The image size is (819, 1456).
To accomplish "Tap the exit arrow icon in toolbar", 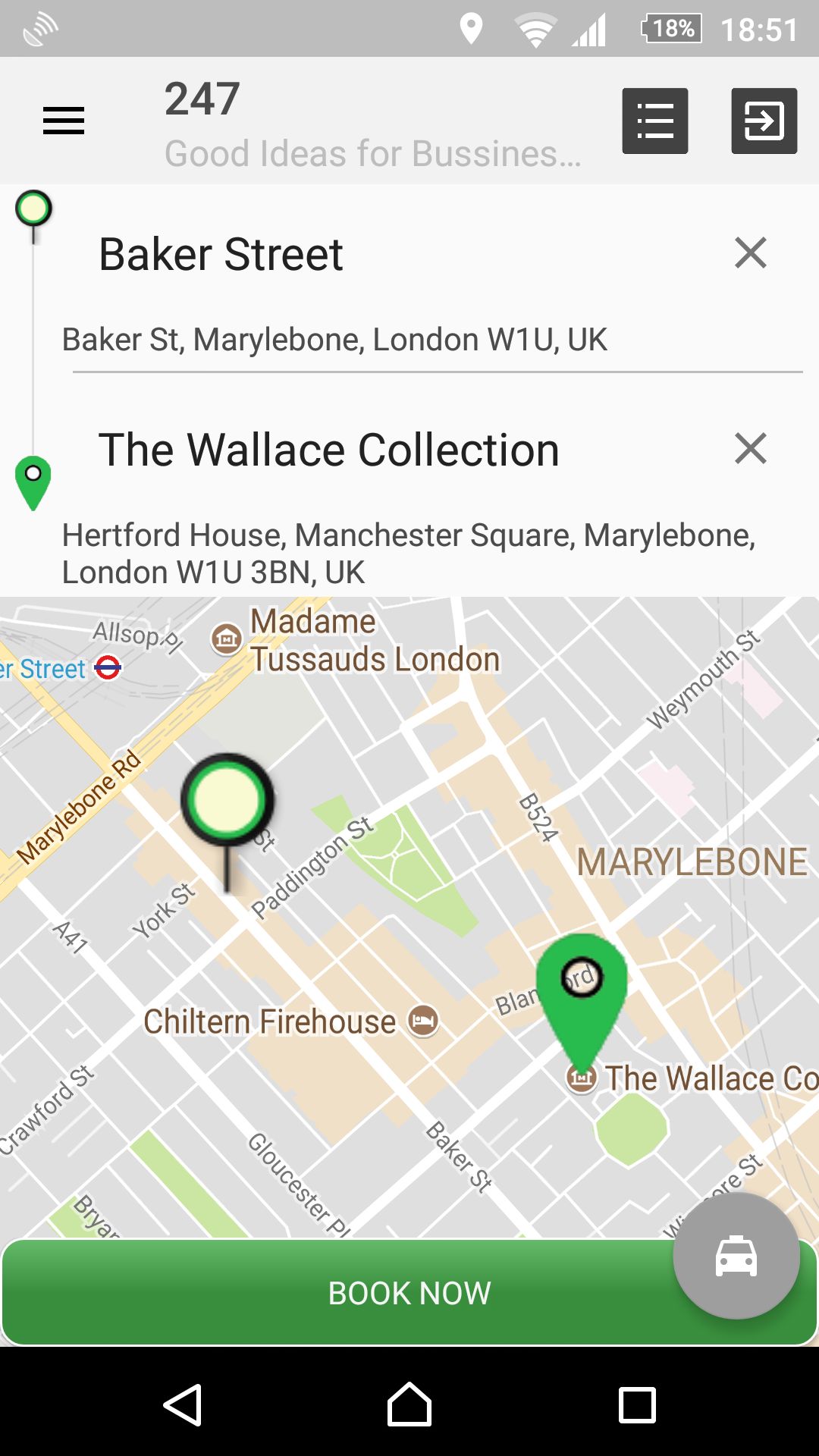I will pos(764,121).
